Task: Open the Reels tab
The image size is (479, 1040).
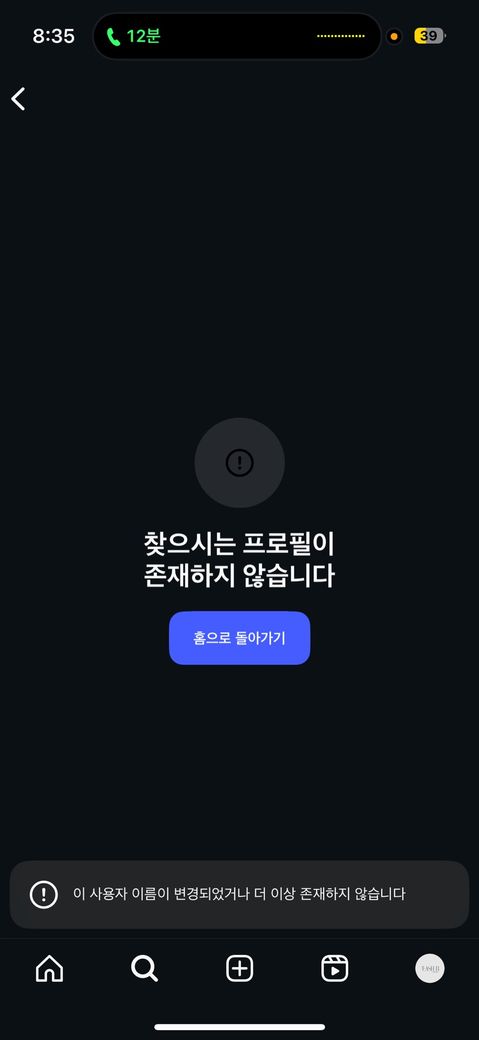Action: click(x=334, y=969)
